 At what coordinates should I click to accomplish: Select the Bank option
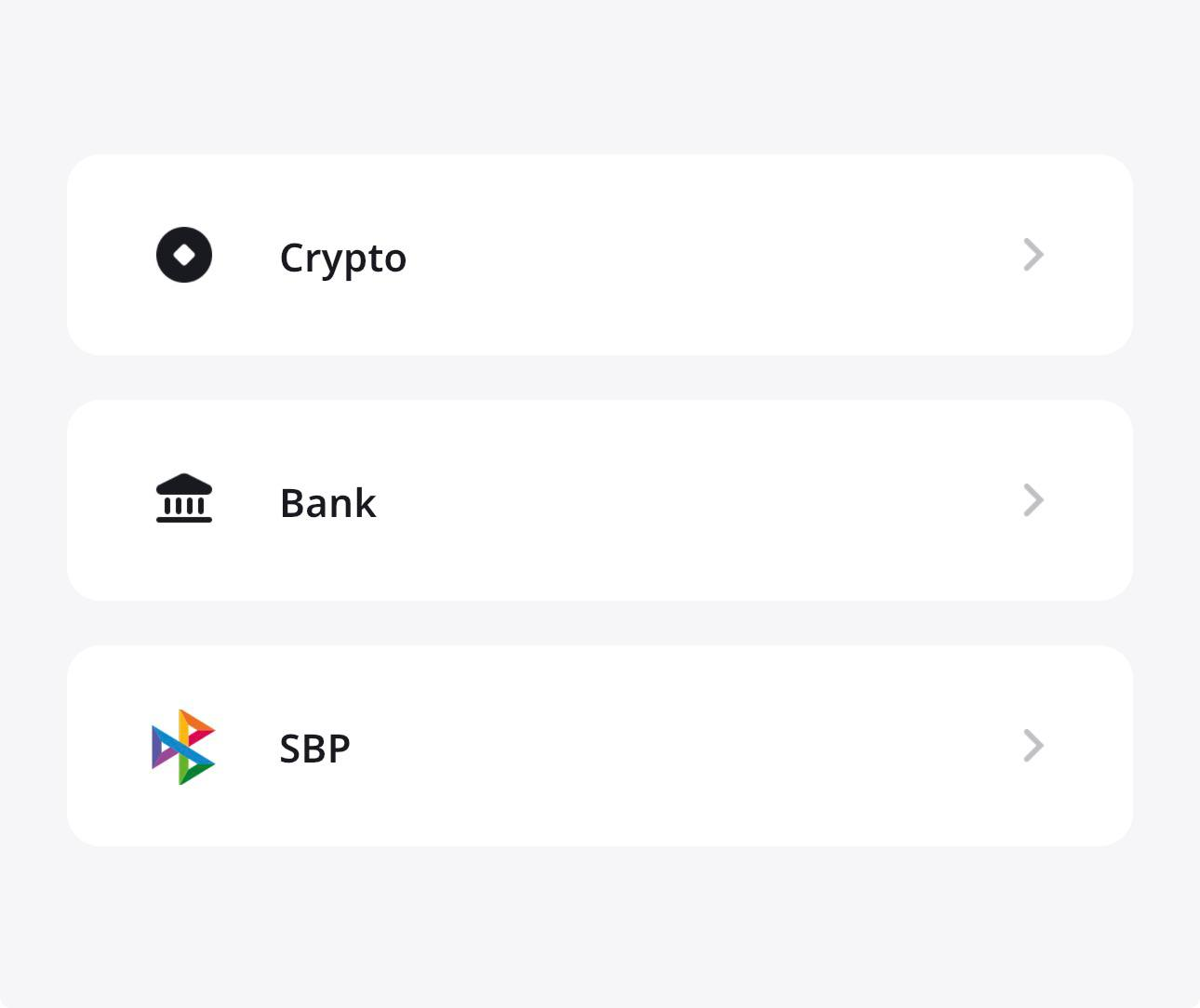(x=599, y=501)
